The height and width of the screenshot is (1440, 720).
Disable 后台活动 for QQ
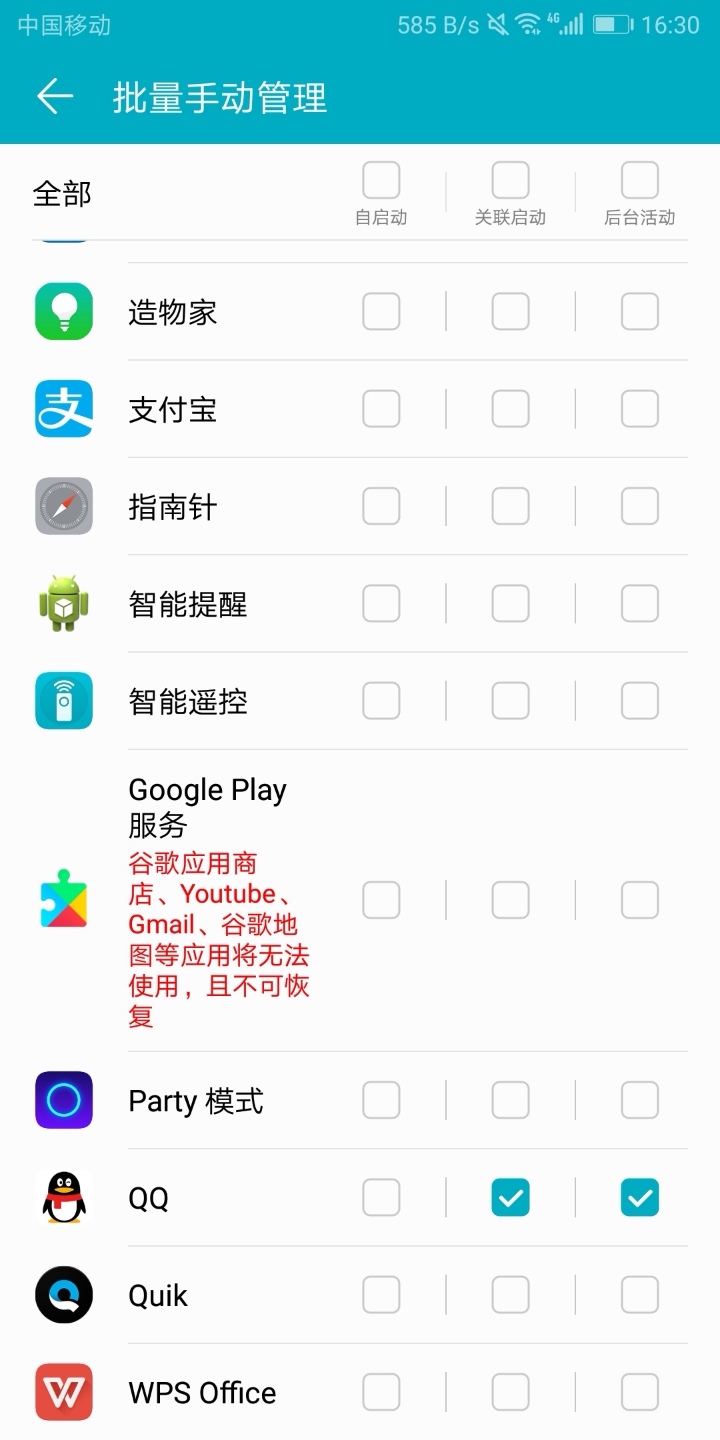(x=640, y=1197)
